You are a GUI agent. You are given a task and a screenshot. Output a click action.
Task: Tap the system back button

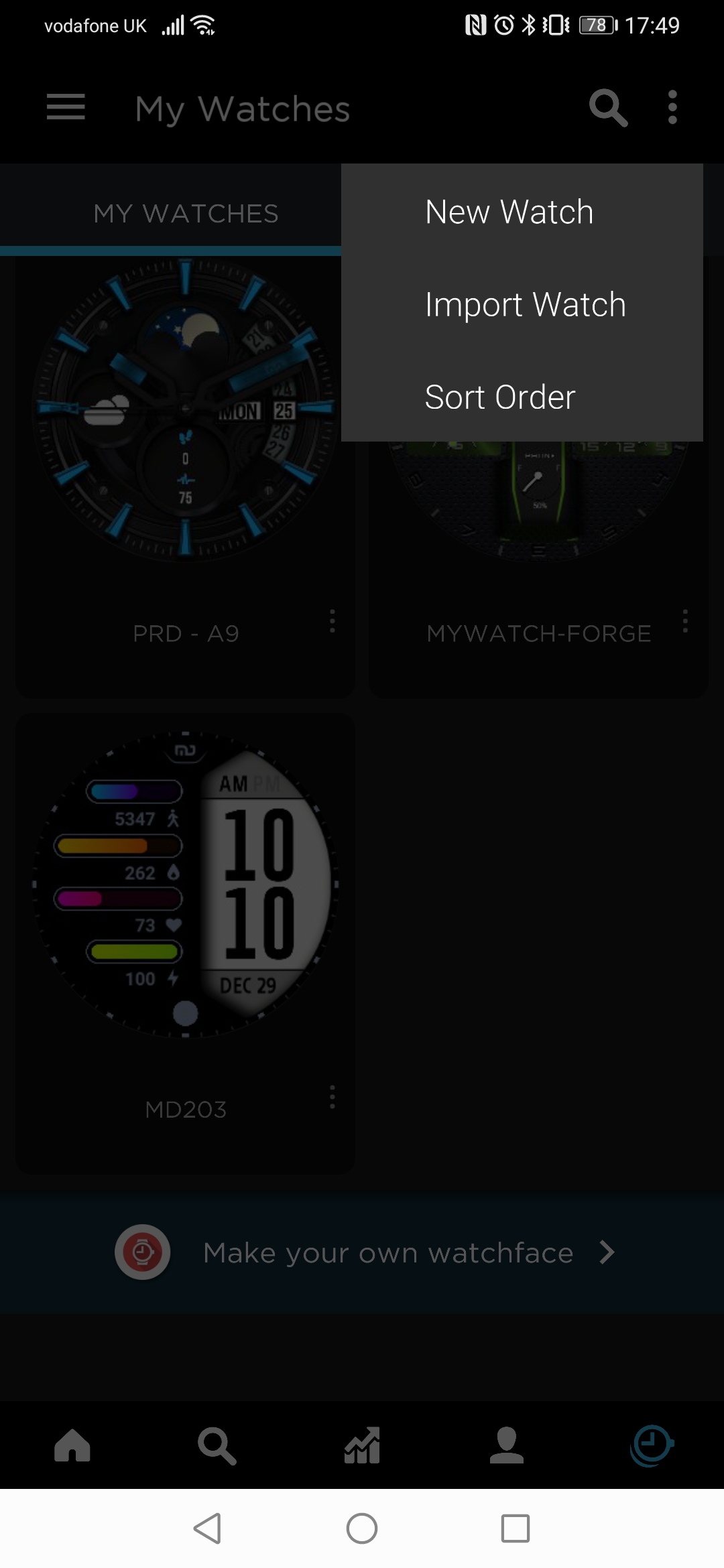click(207, 1528)
